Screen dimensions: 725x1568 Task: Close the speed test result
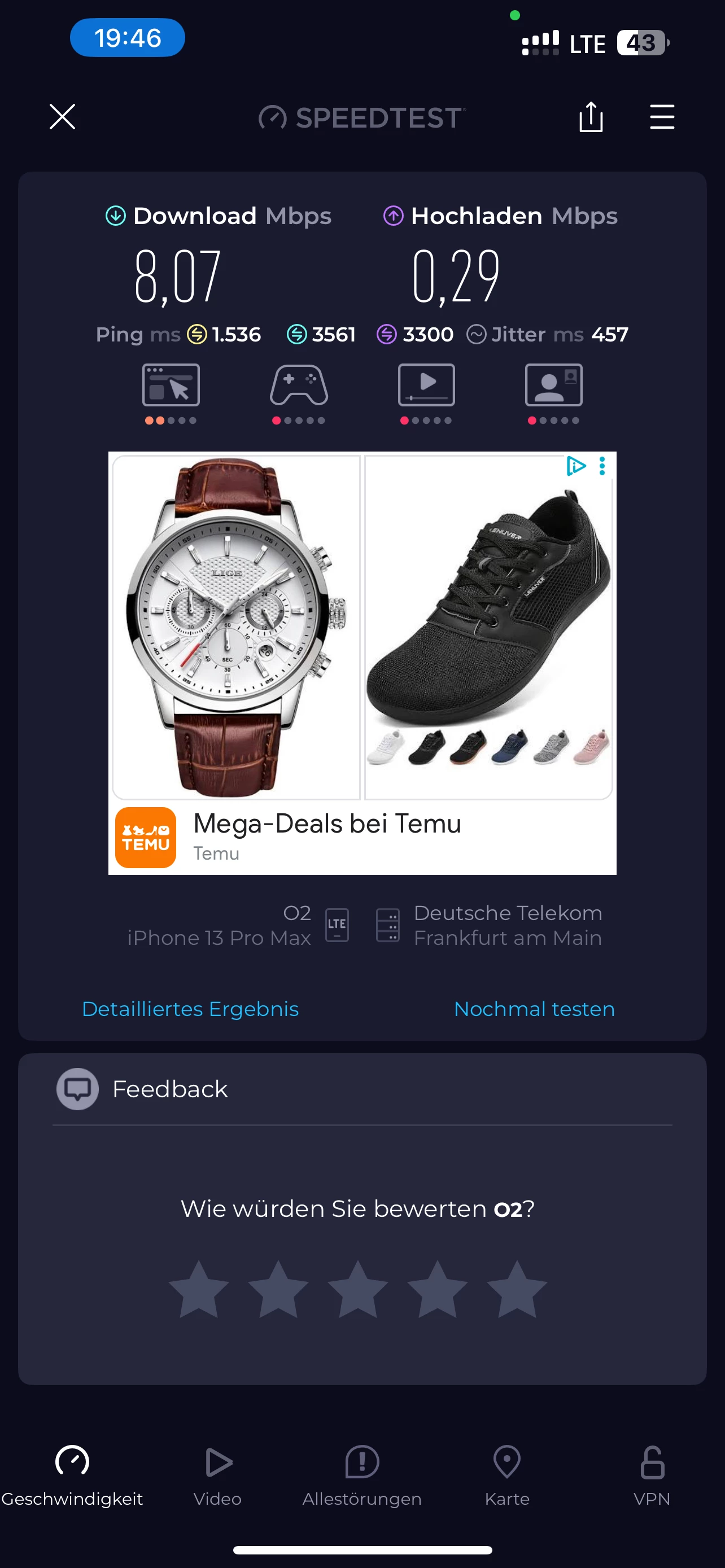point(62,117)
